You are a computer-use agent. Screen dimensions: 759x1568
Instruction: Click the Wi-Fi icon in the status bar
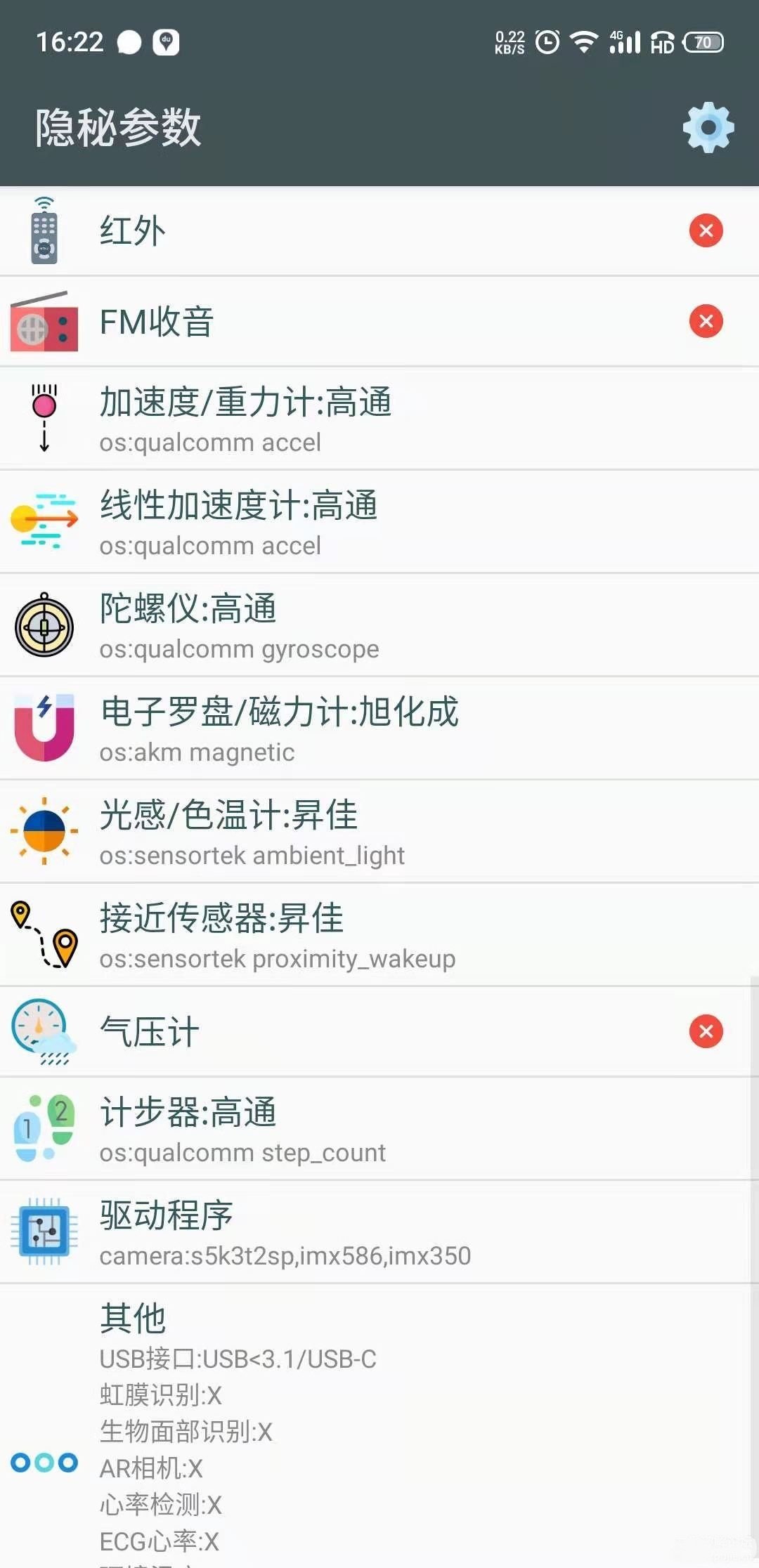click(x=583, y=43)
